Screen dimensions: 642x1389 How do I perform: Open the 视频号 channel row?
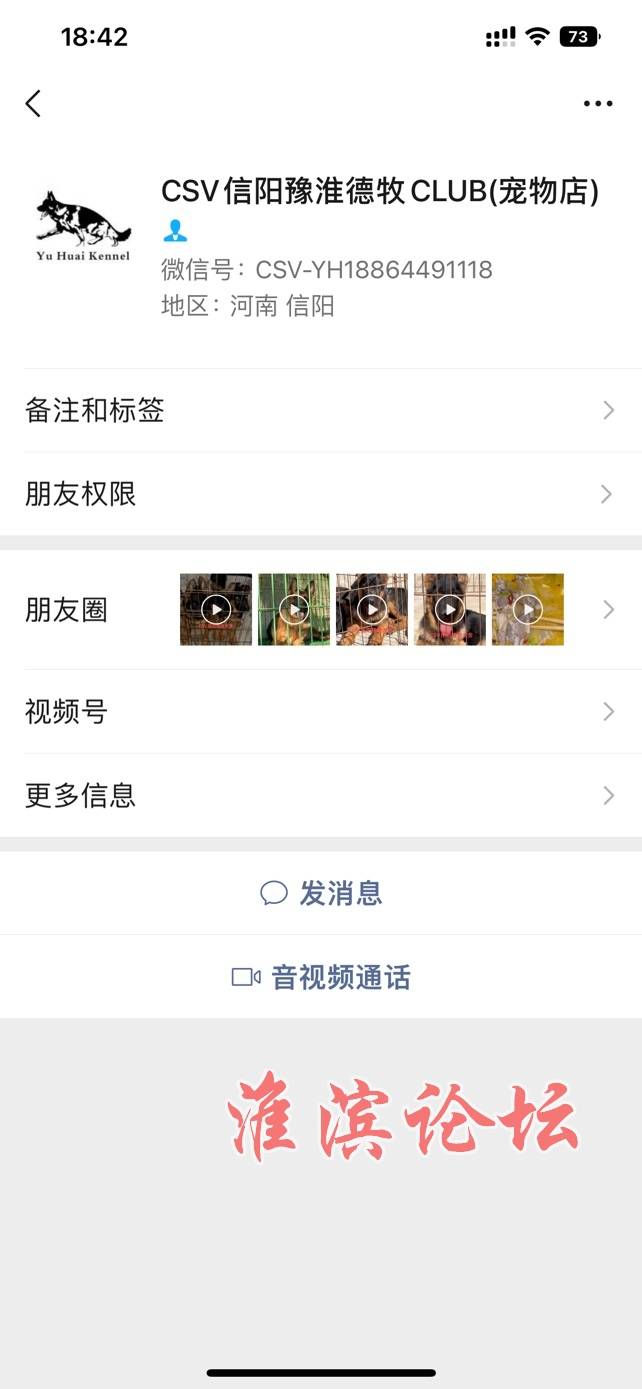tap(320, 712)
